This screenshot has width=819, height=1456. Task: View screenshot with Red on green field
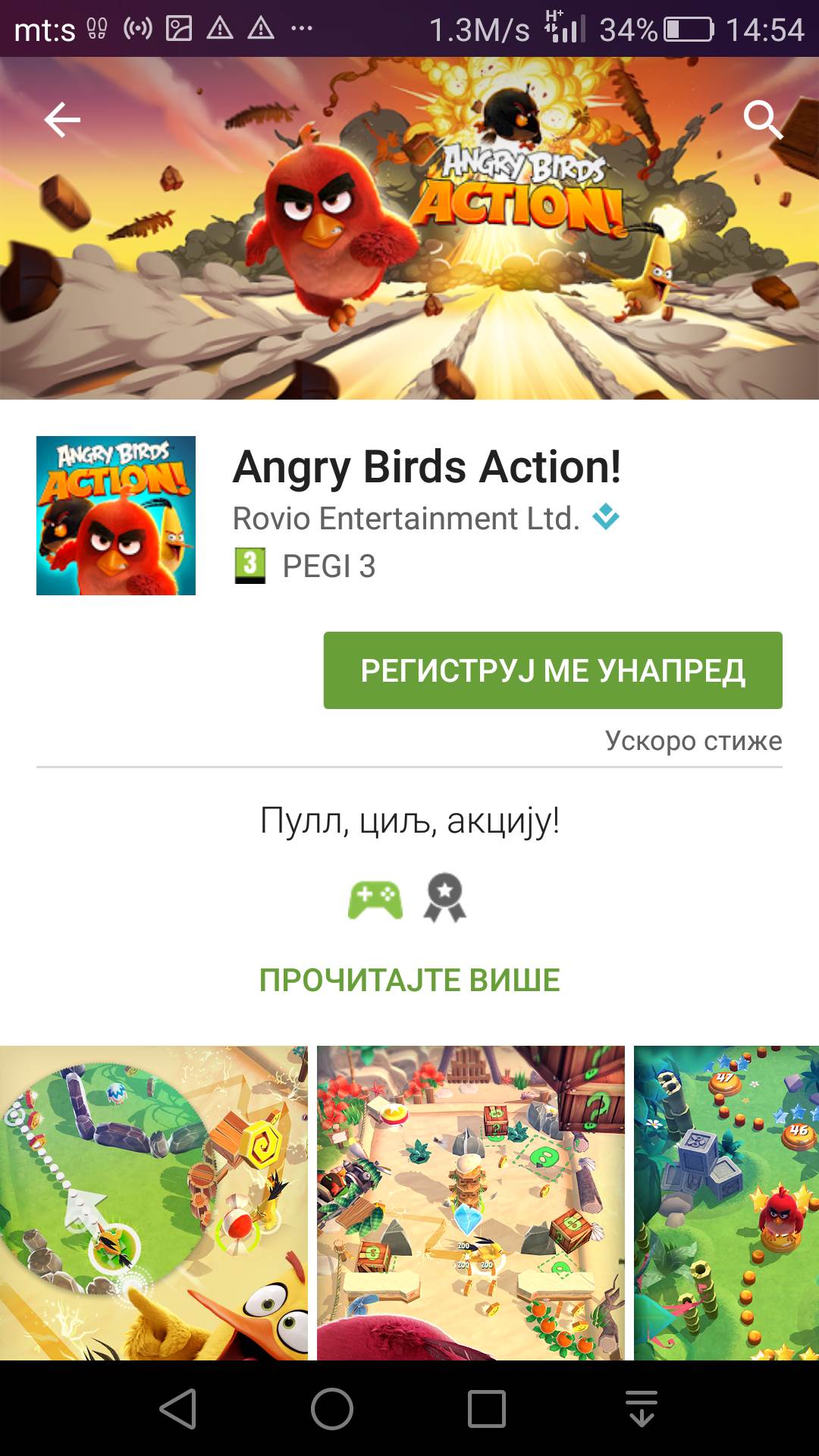(x=726, y=1203)
